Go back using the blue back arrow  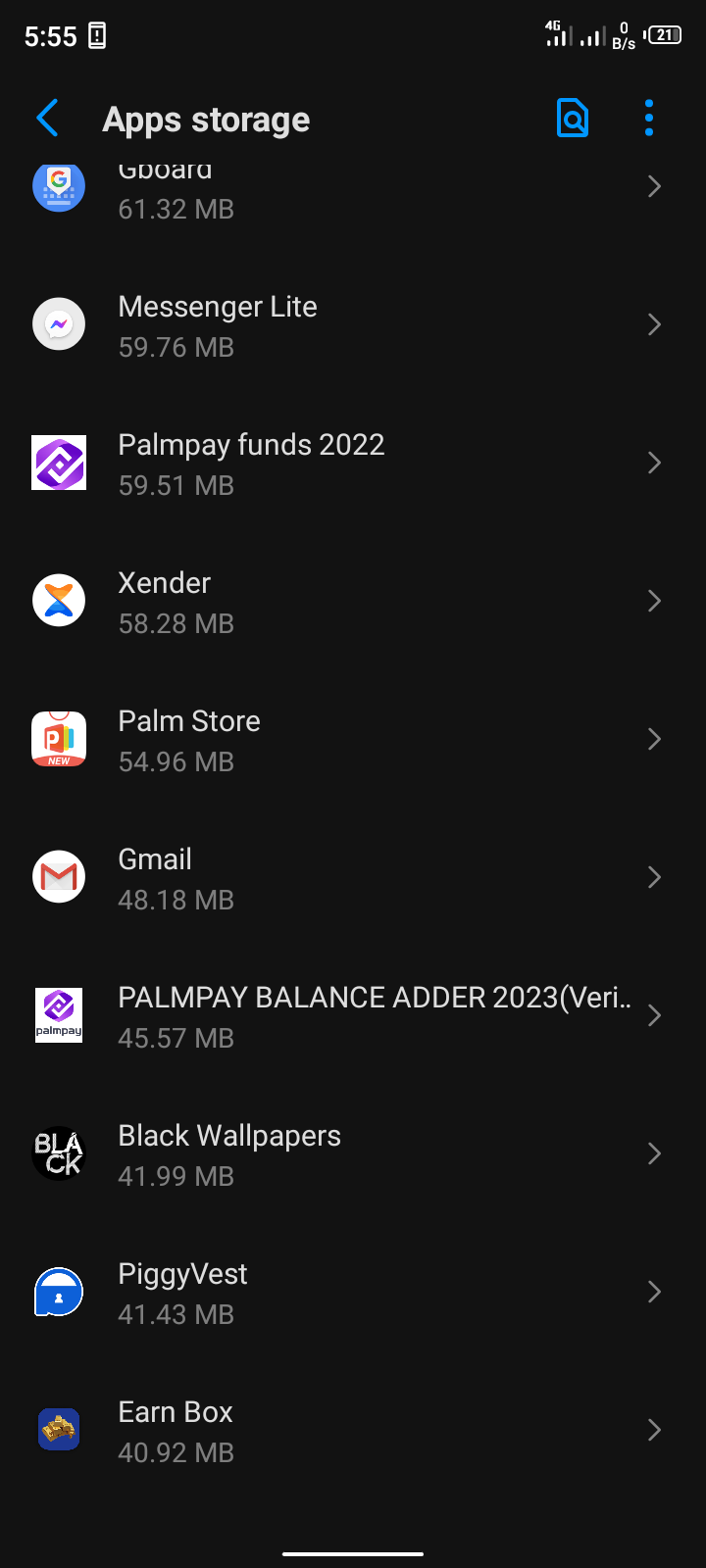(46, 118)
